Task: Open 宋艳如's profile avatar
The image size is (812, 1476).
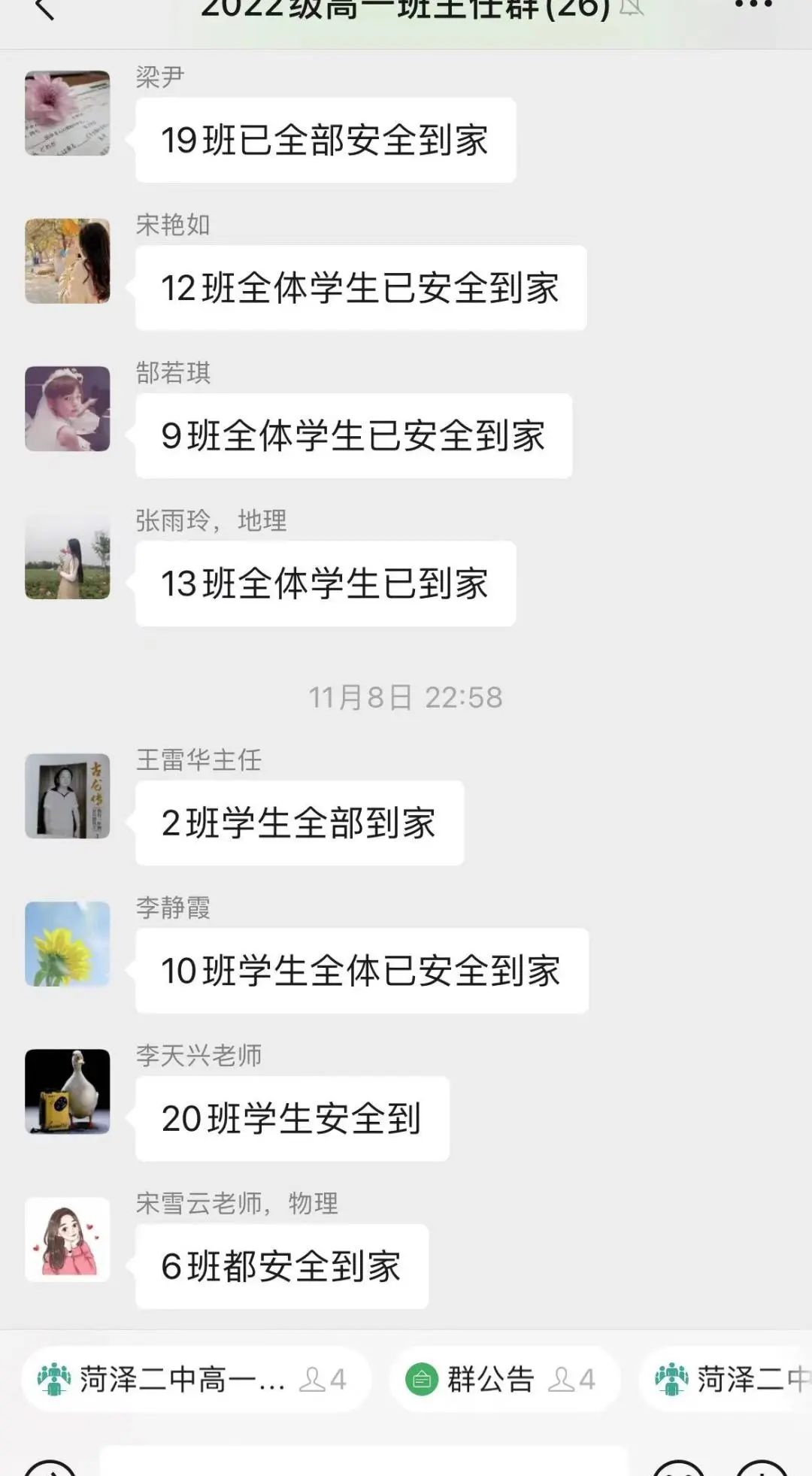Action: [x=68, y=261]
